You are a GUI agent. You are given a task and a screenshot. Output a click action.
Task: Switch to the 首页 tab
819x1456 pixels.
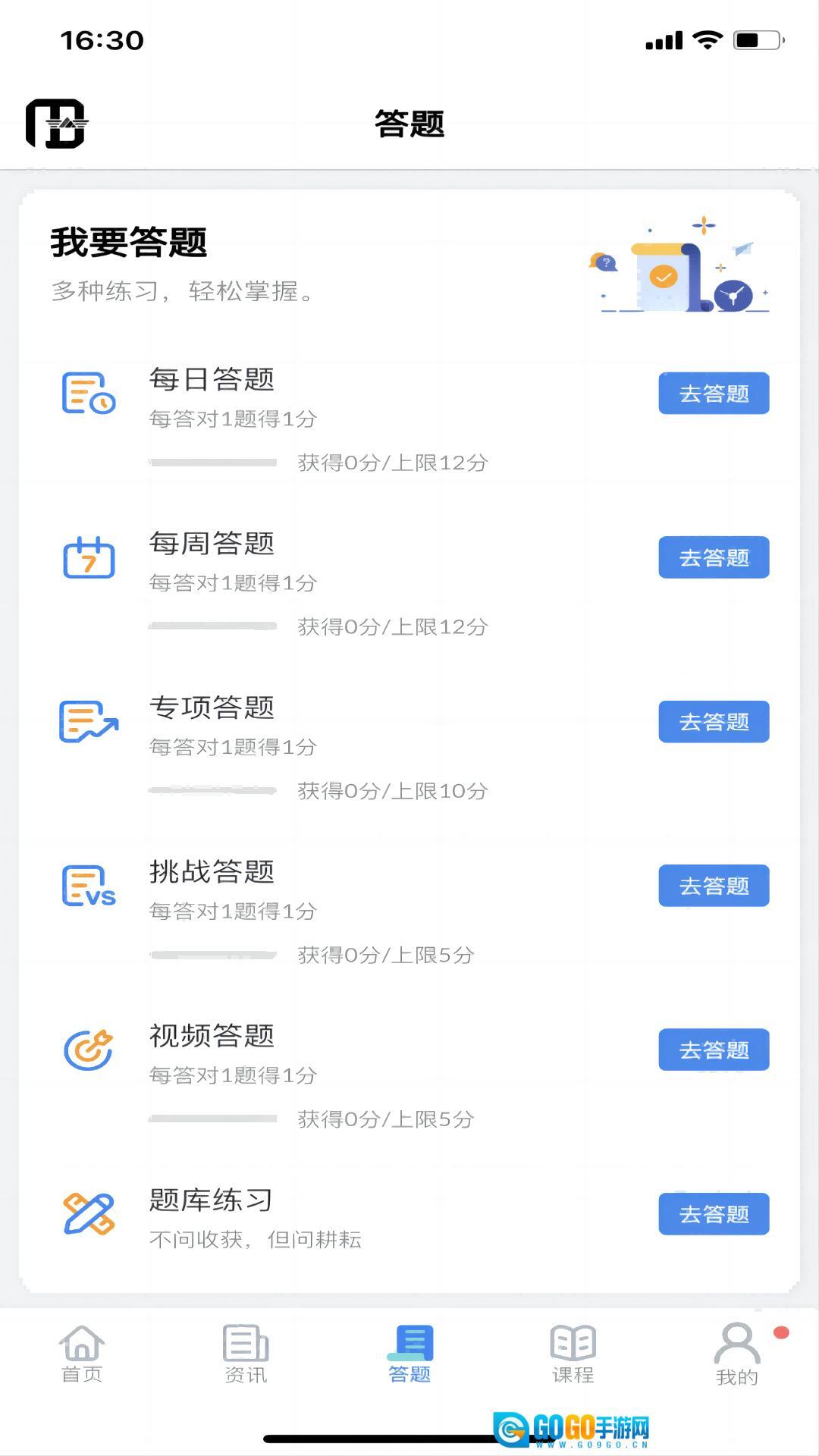(x=82, y=1354)
